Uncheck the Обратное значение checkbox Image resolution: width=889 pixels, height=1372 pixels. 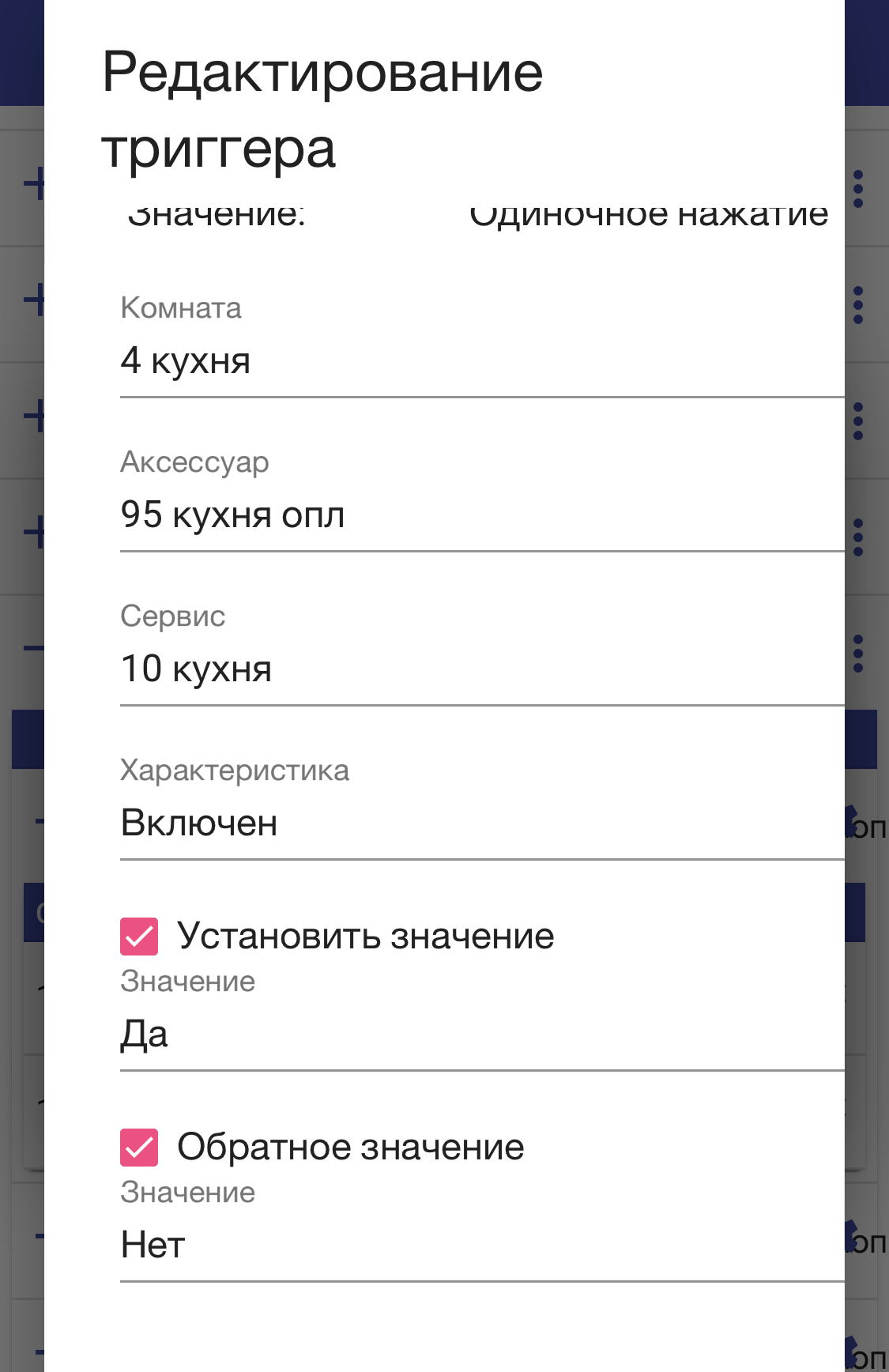[139, 1148]
